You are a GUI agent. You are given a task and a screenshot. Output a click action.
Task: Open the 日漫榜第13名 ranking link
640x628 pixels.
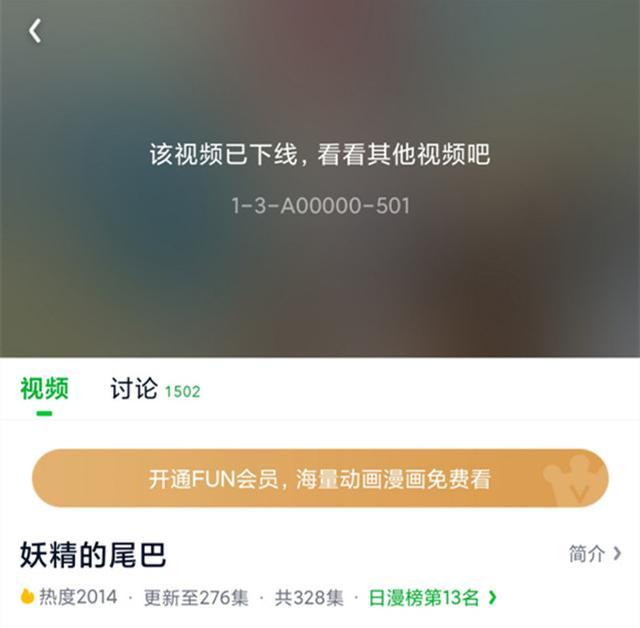click(432, 598)
